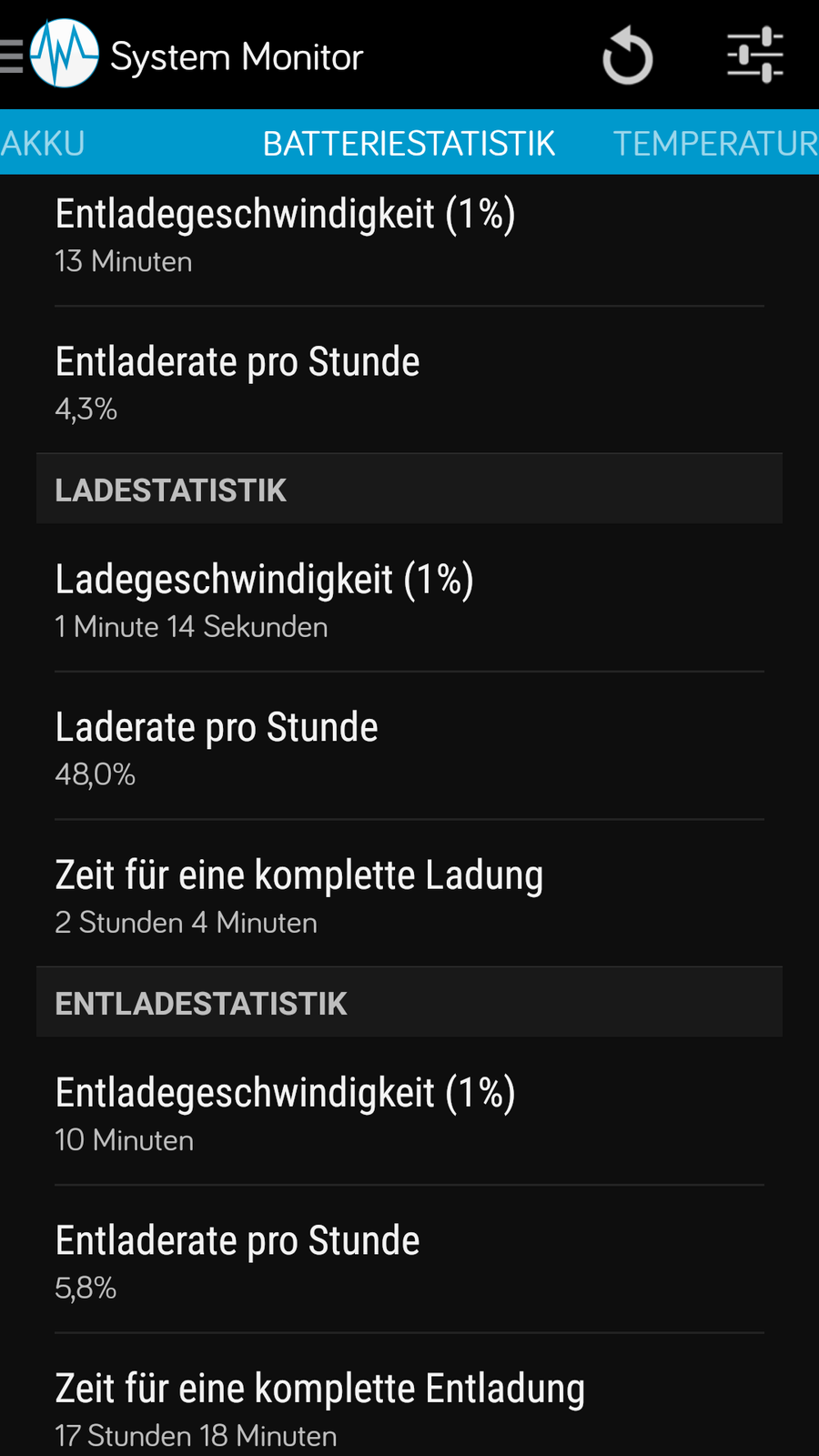Go to the TEMPERATUR tab

click(715, 143)
